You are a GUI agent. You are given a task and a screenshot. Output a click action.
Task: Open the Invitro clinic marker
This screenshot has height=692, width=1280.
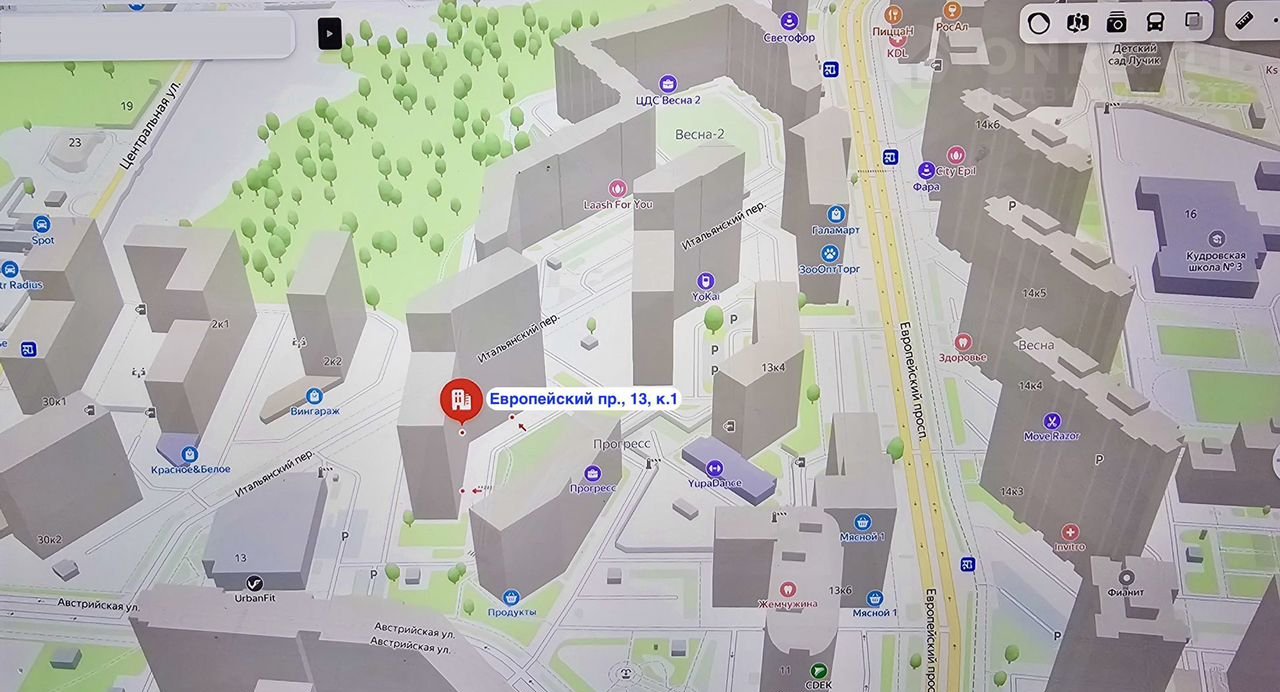[1070, 532]
